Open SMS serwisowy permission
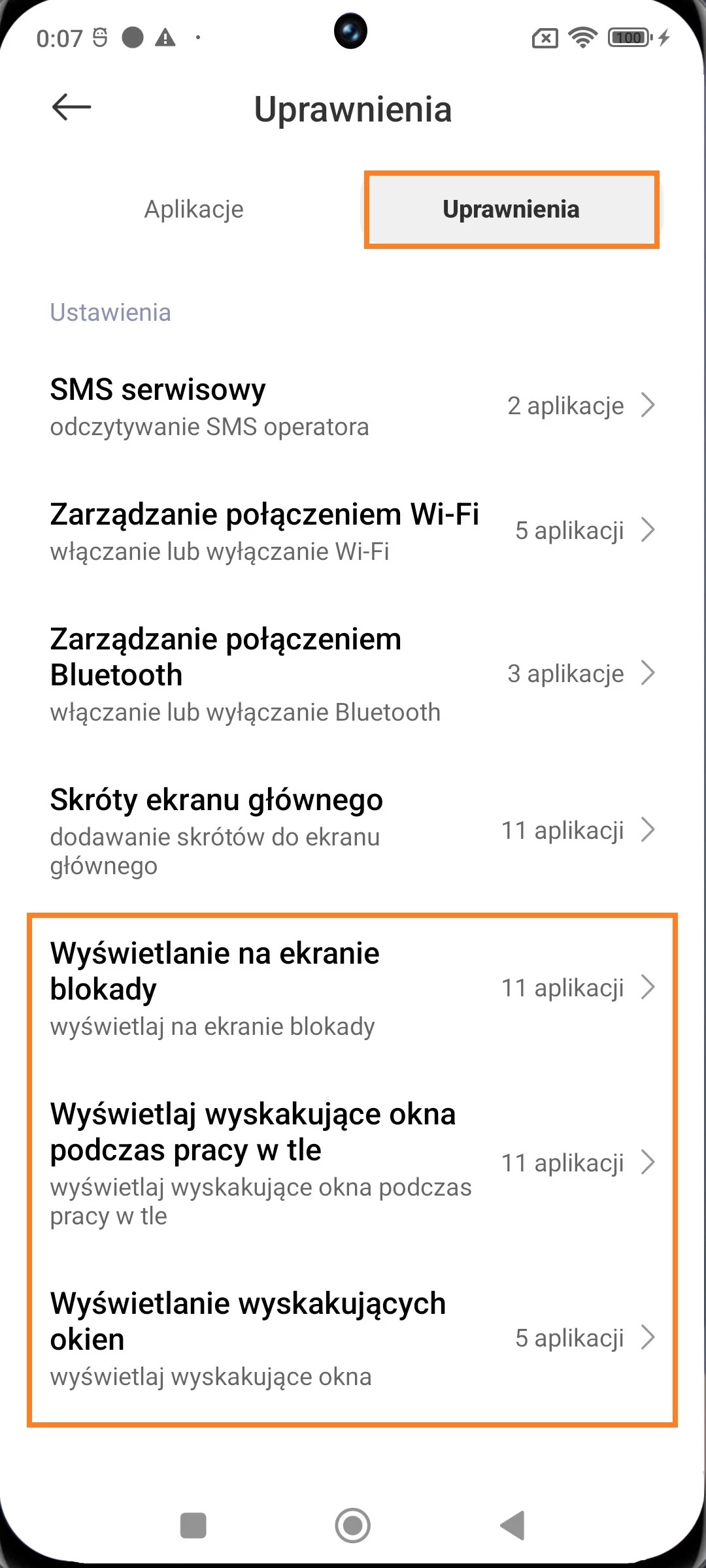Viewport: 706px width, 1568px height. pyautogui.click(x=353, y=406)
